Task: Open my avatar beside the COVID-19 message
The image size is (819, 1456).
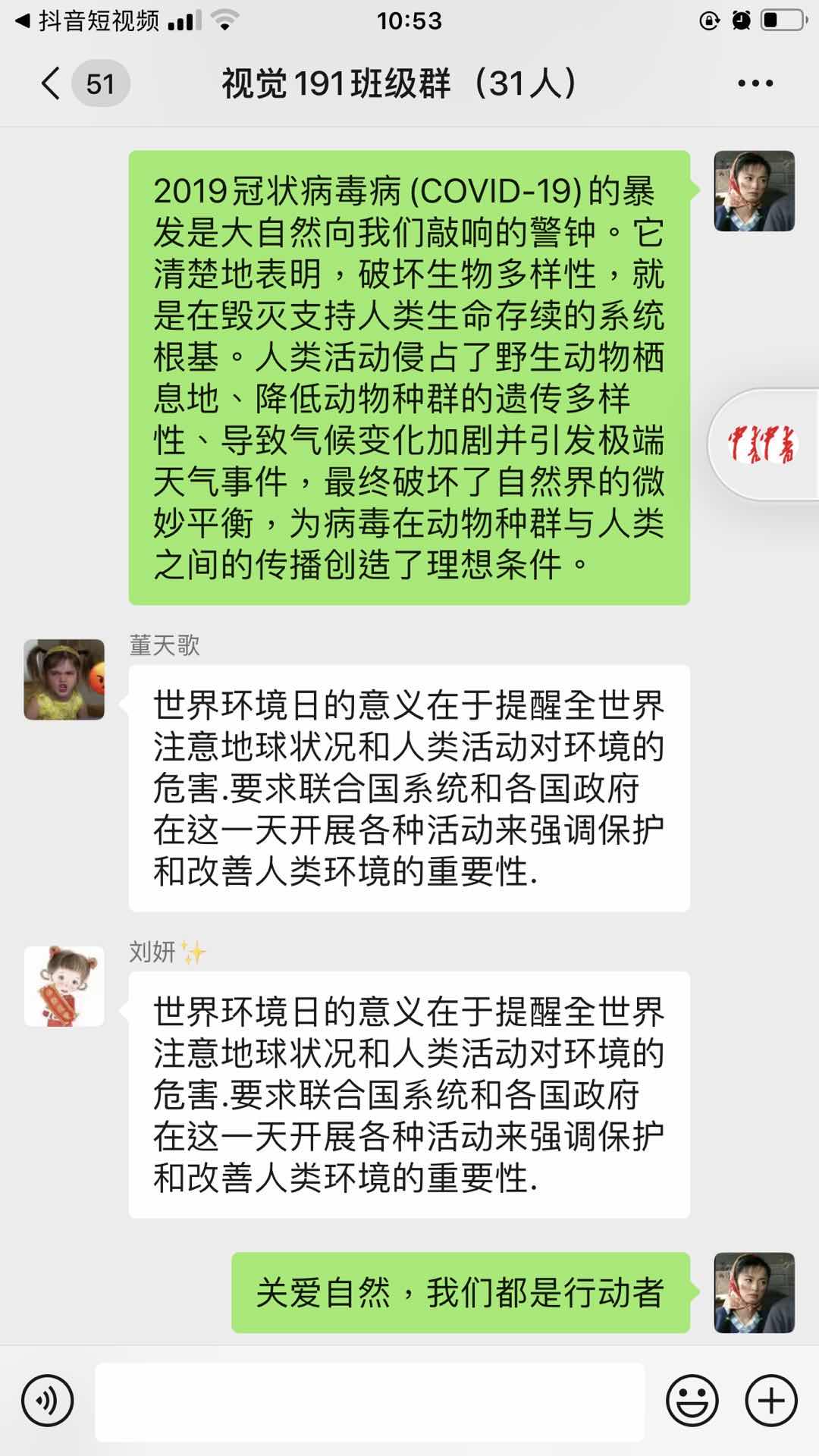Action: (x=754, y=191)
